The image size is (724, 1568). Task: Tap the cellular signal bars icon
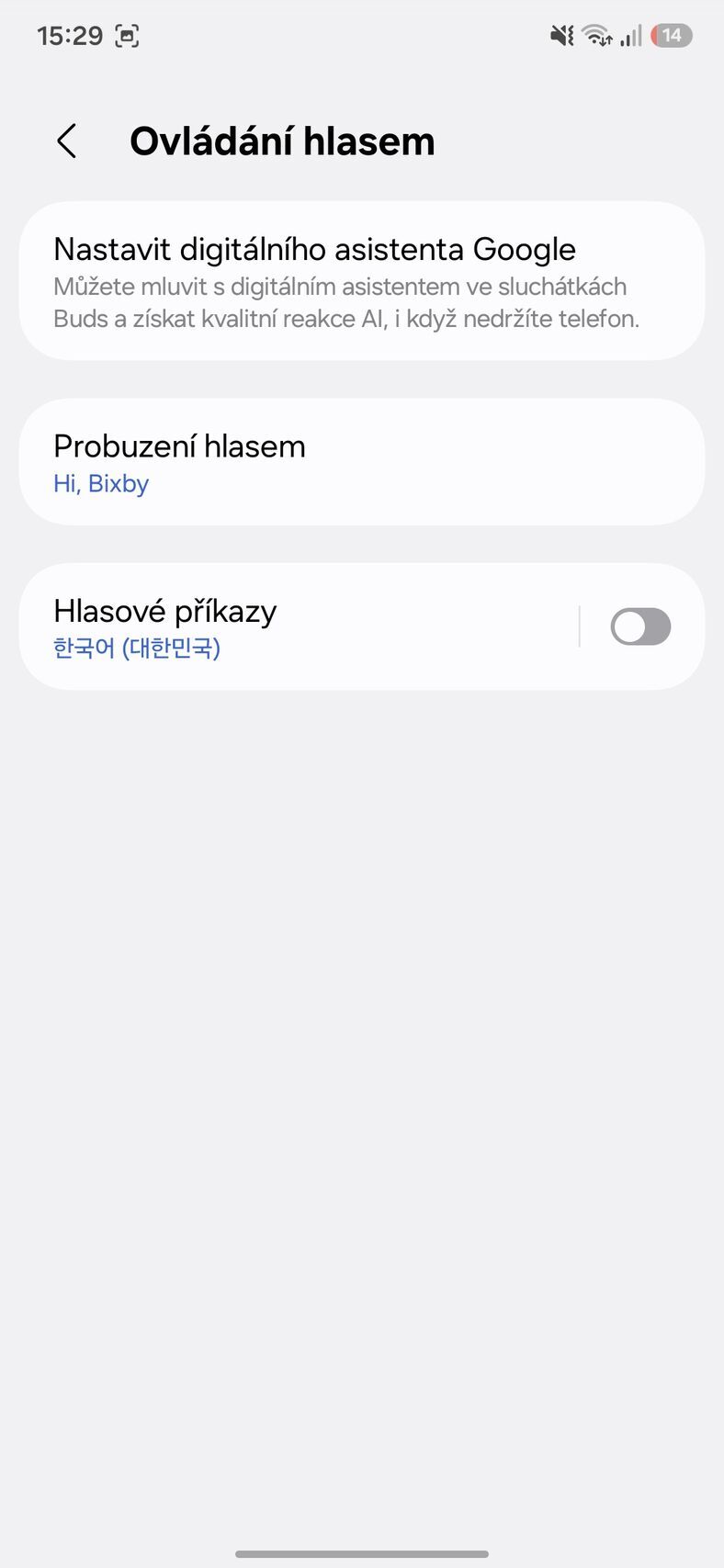[629, 36]
